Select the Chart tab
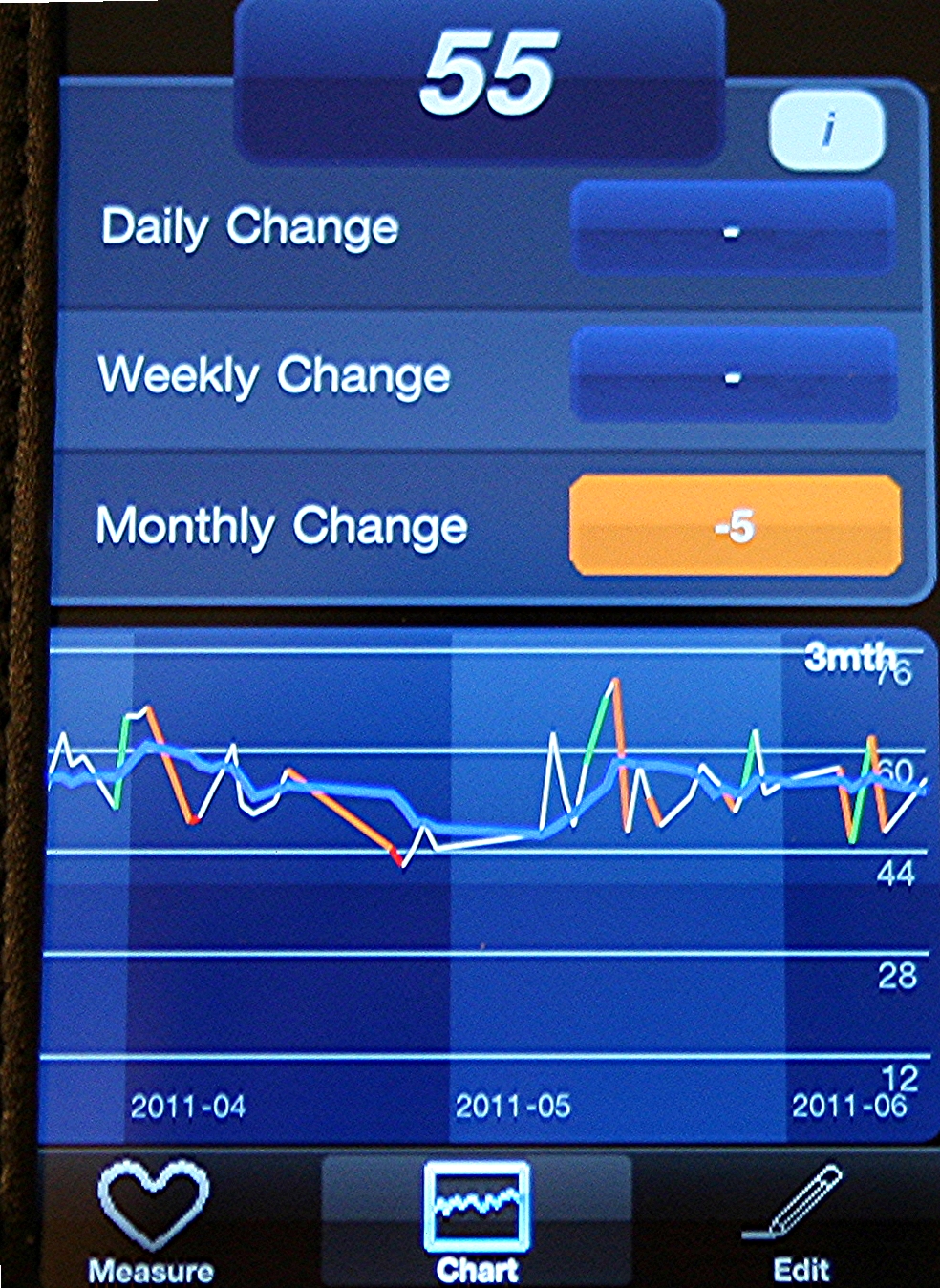940x1288 pixels. tap(477, 1221)
